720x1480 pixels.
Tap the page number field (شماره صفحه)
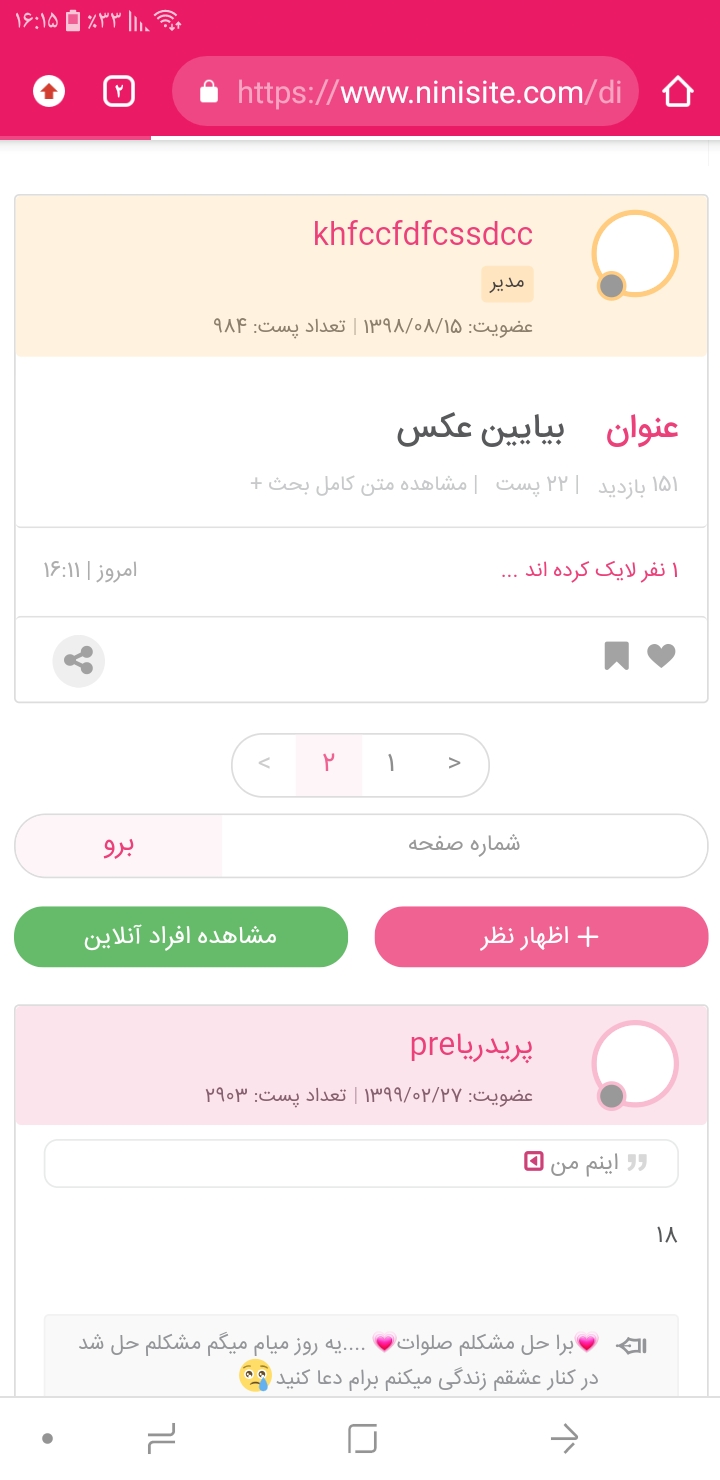pyautogui.click(x=464, y=845)
